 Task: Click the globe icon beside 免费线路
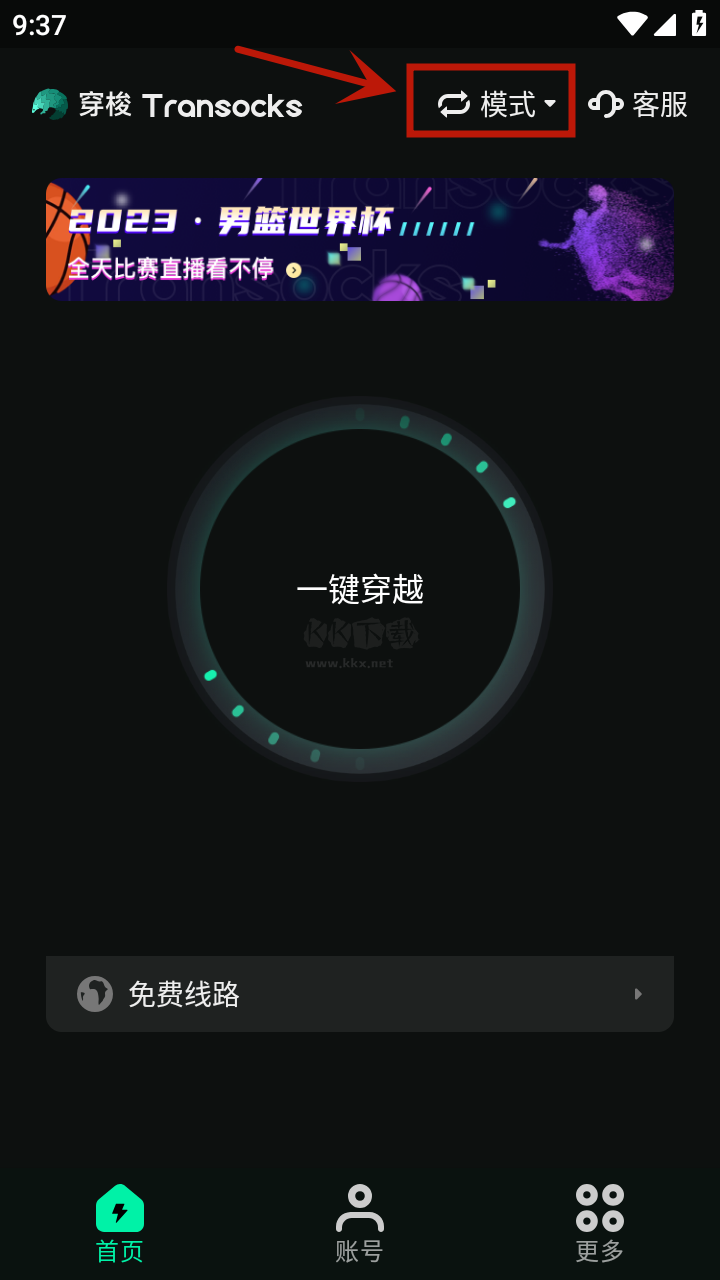[x=95, y=993]
